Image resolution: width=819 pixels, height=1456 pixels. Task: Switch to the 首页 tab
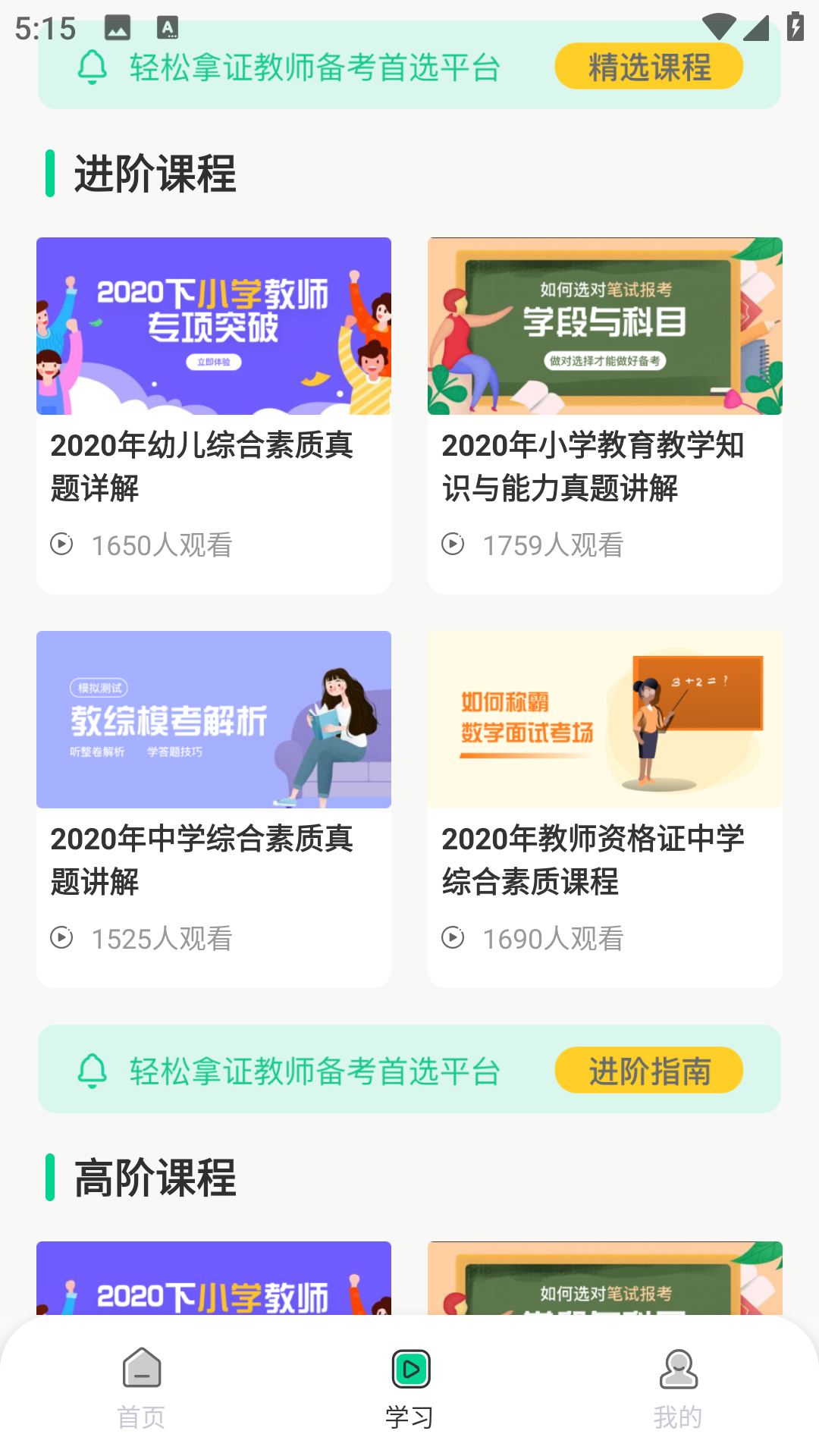point(141,1415)
